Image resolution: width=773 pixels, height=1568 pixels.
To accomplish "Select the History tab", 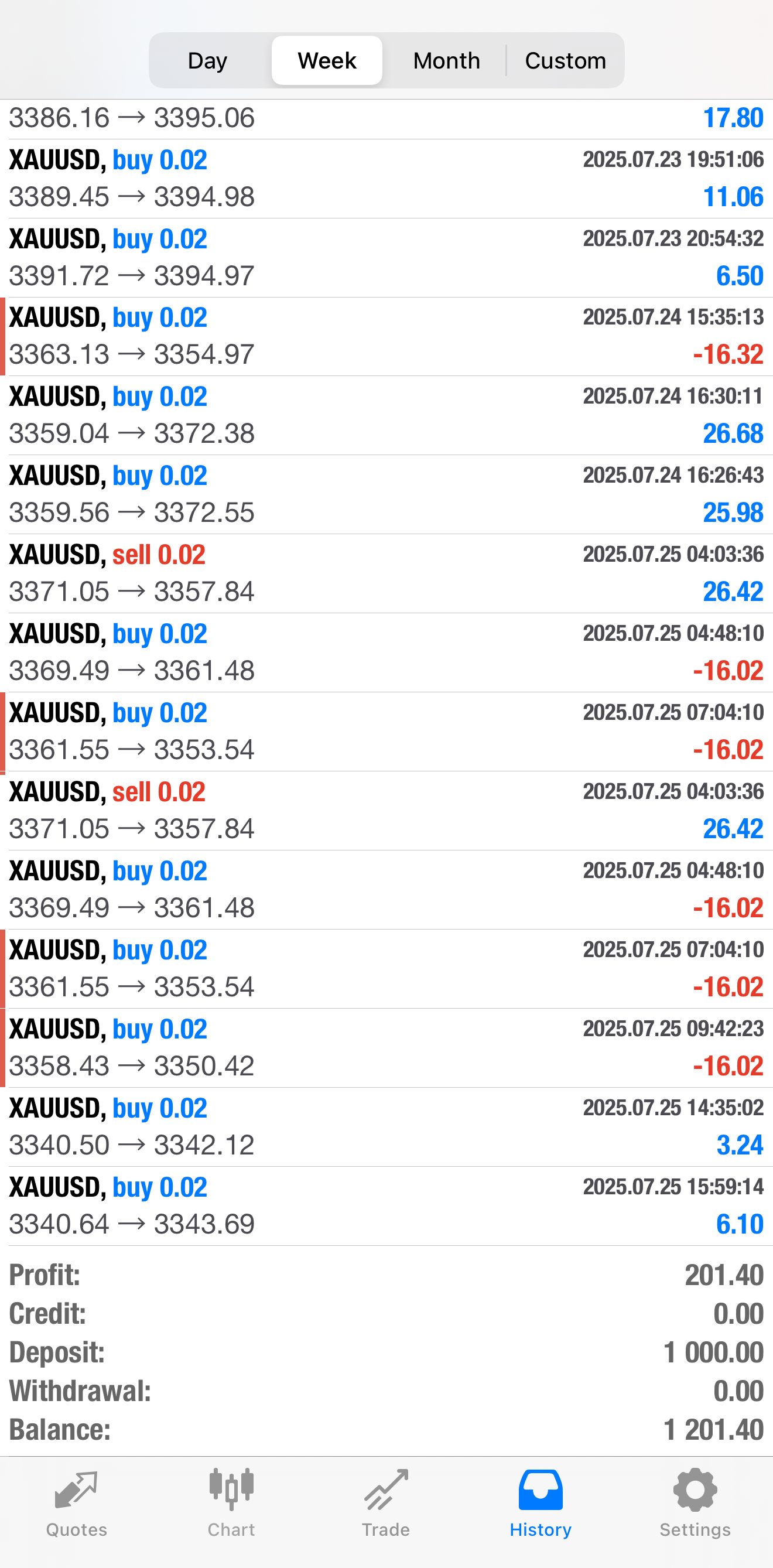I will [541, 1503].
